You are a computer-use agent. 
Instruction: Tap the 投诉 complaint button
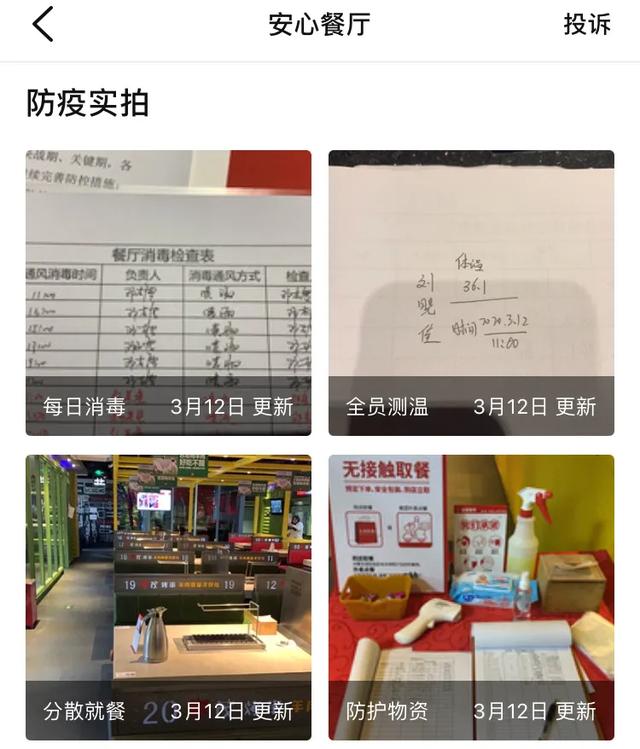click(x=587, y=25)
